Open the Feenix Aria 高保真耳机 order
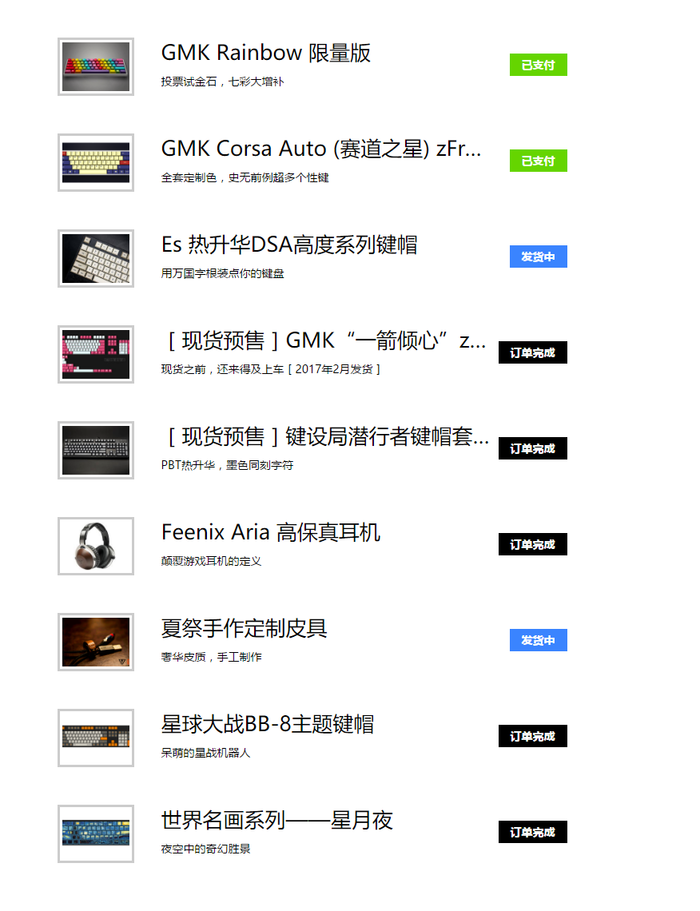The width and height of the screenshot is (700, 911). [270, 533]
